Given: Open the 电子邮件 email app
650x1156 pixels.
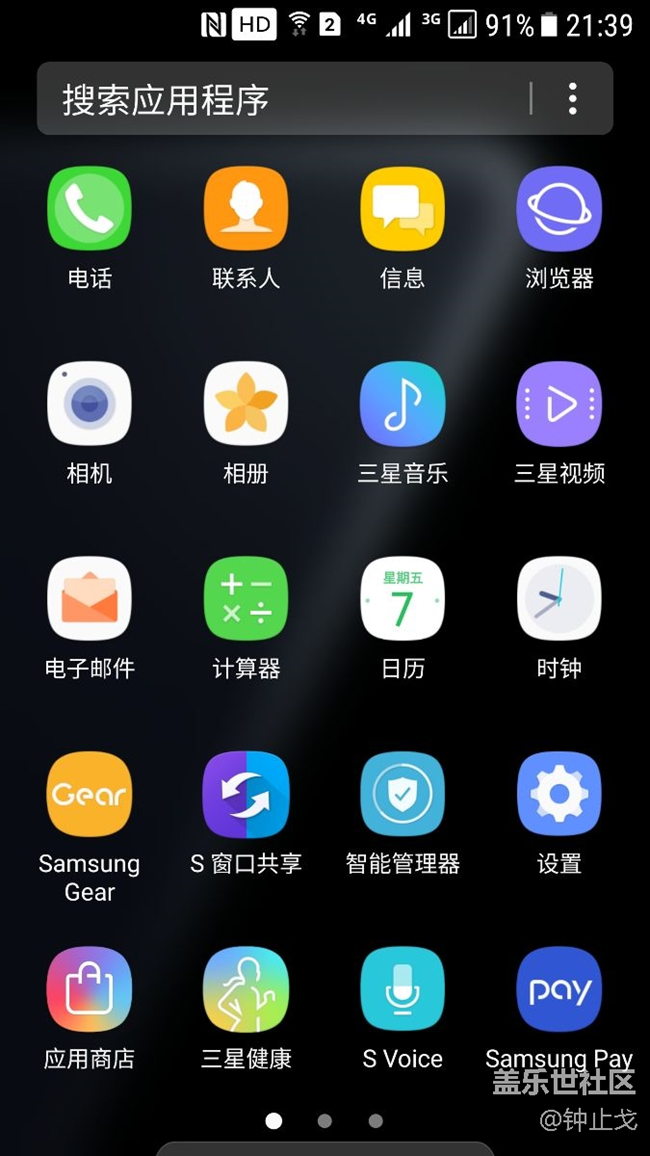Looking at the screenshot, I should click(x=89, y=599).
